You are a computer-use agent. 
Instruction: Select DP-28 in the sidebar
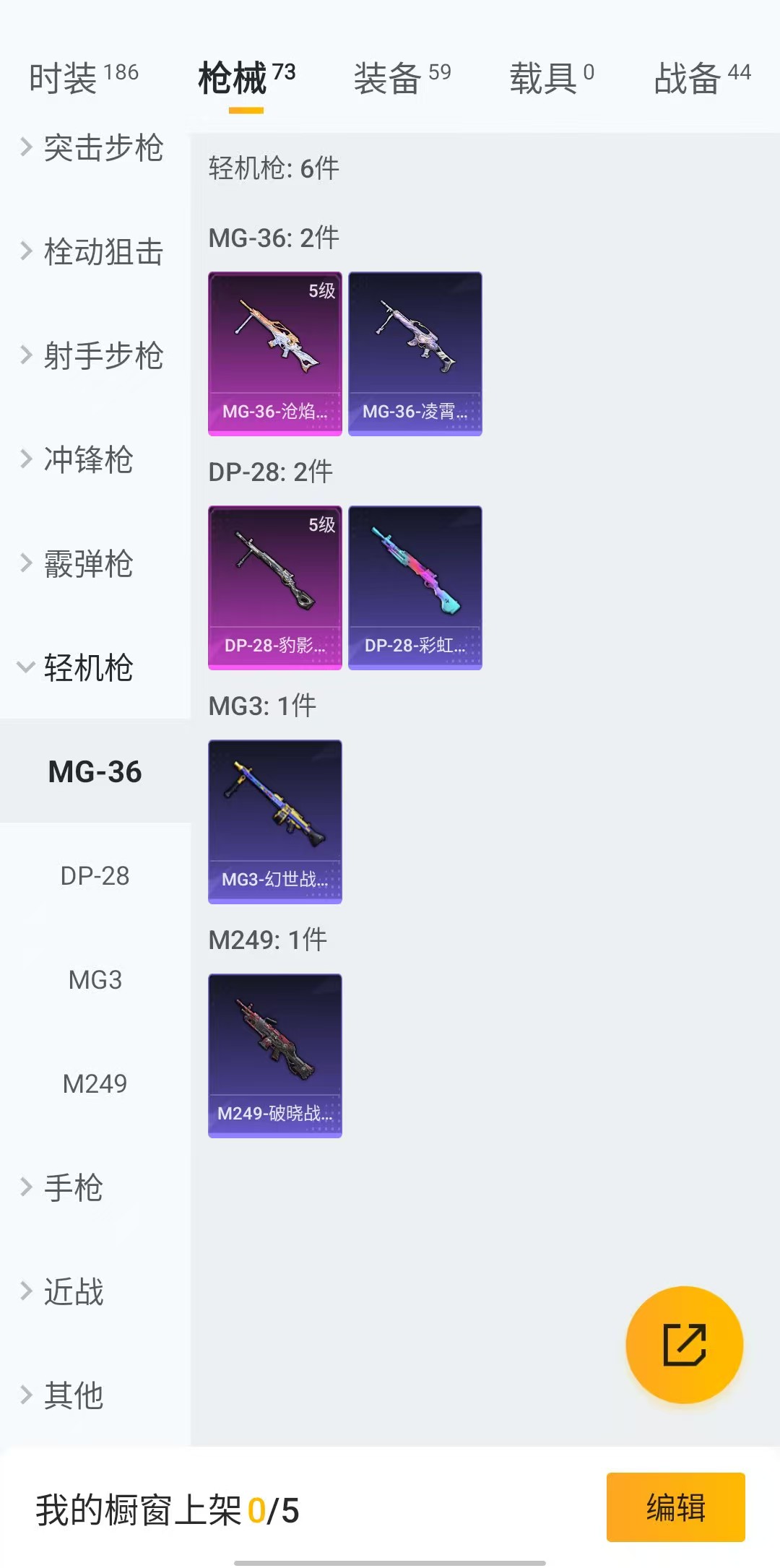point(95,876)
